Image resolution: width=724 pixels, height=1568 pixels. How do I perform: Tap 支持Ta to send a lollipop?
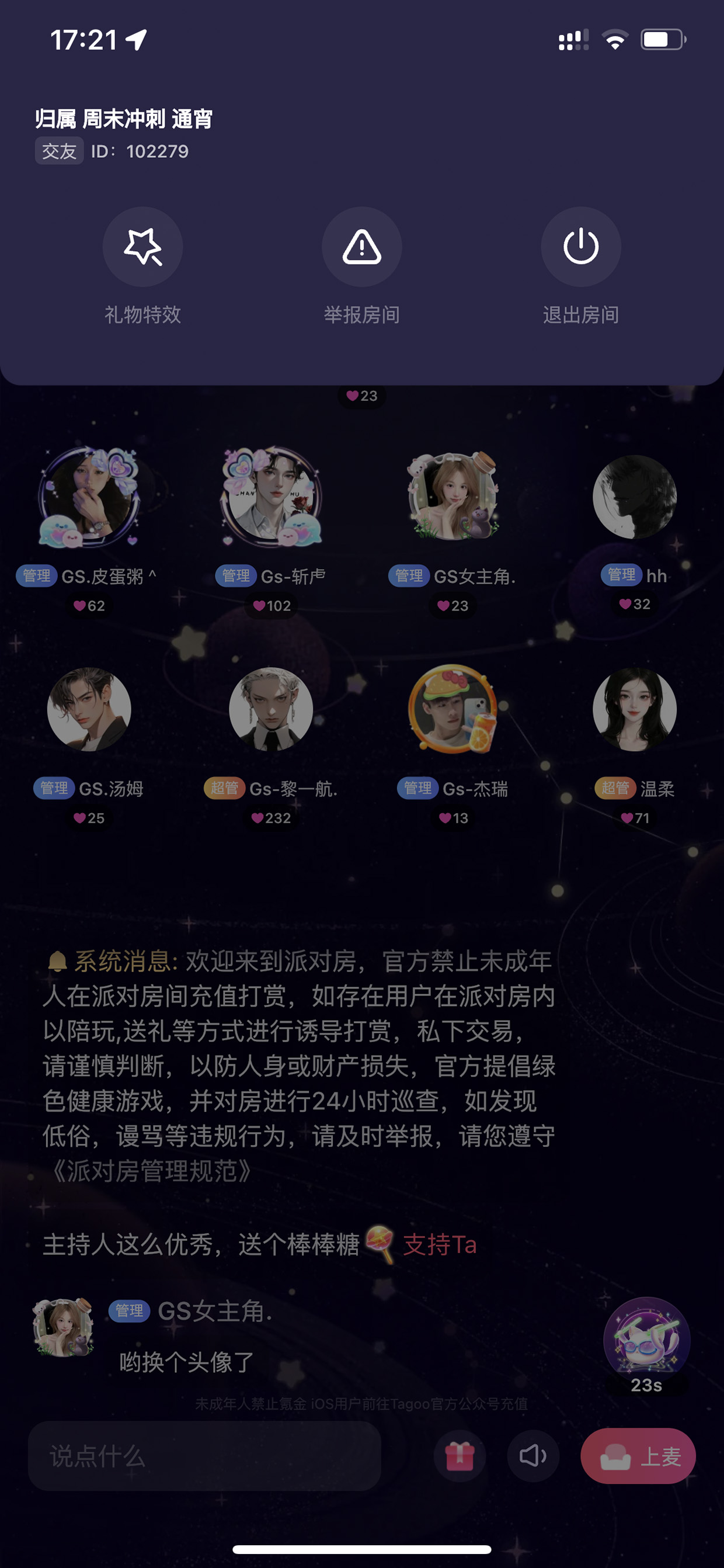(x=440, y=1244)
